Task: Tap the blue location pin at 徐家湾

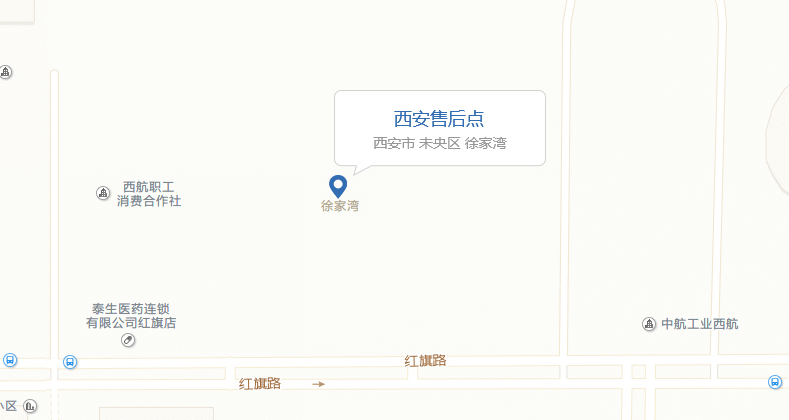Action: click(338, 186)
